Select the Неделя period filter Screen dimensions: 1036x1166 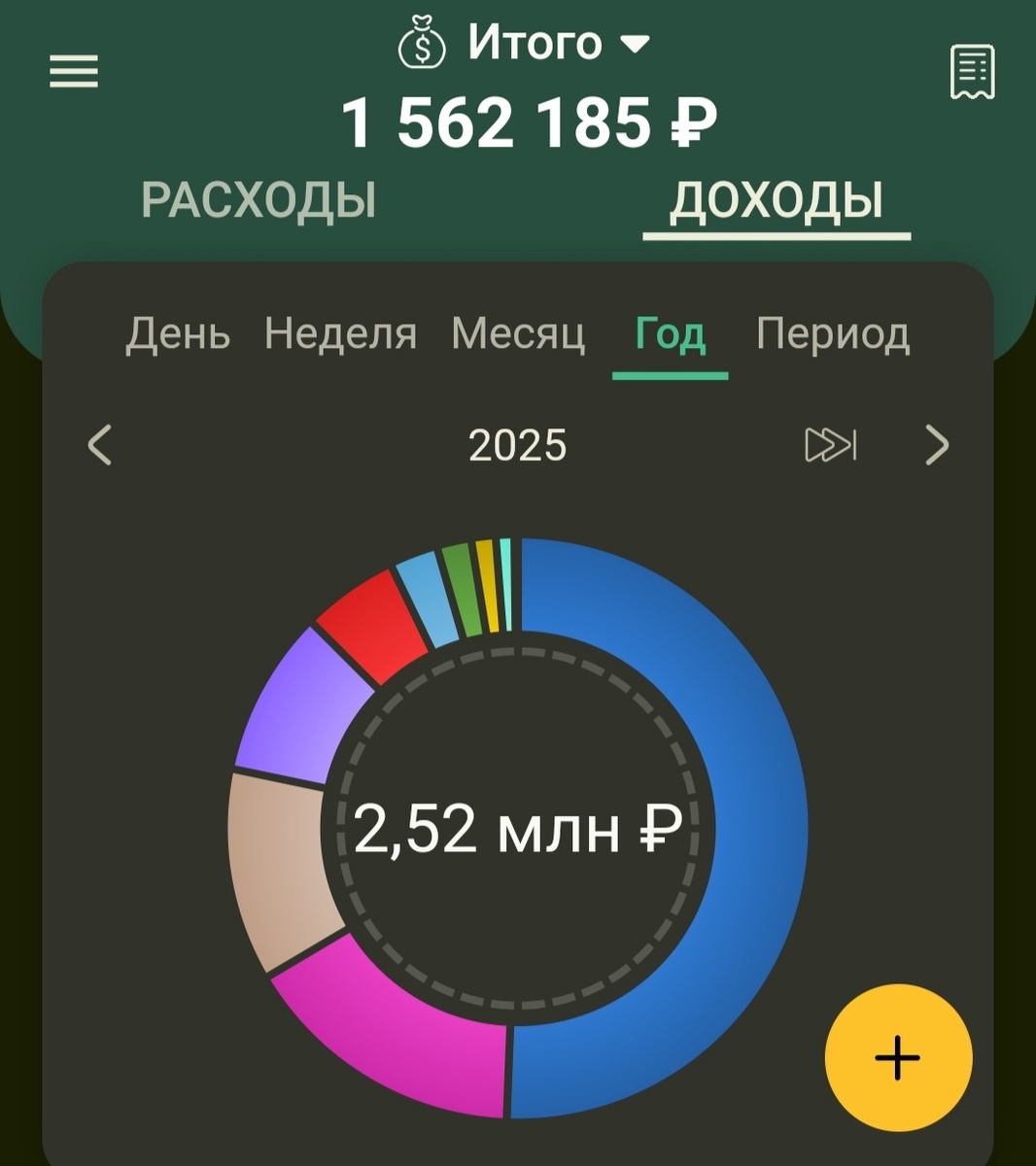coord(341,334)
